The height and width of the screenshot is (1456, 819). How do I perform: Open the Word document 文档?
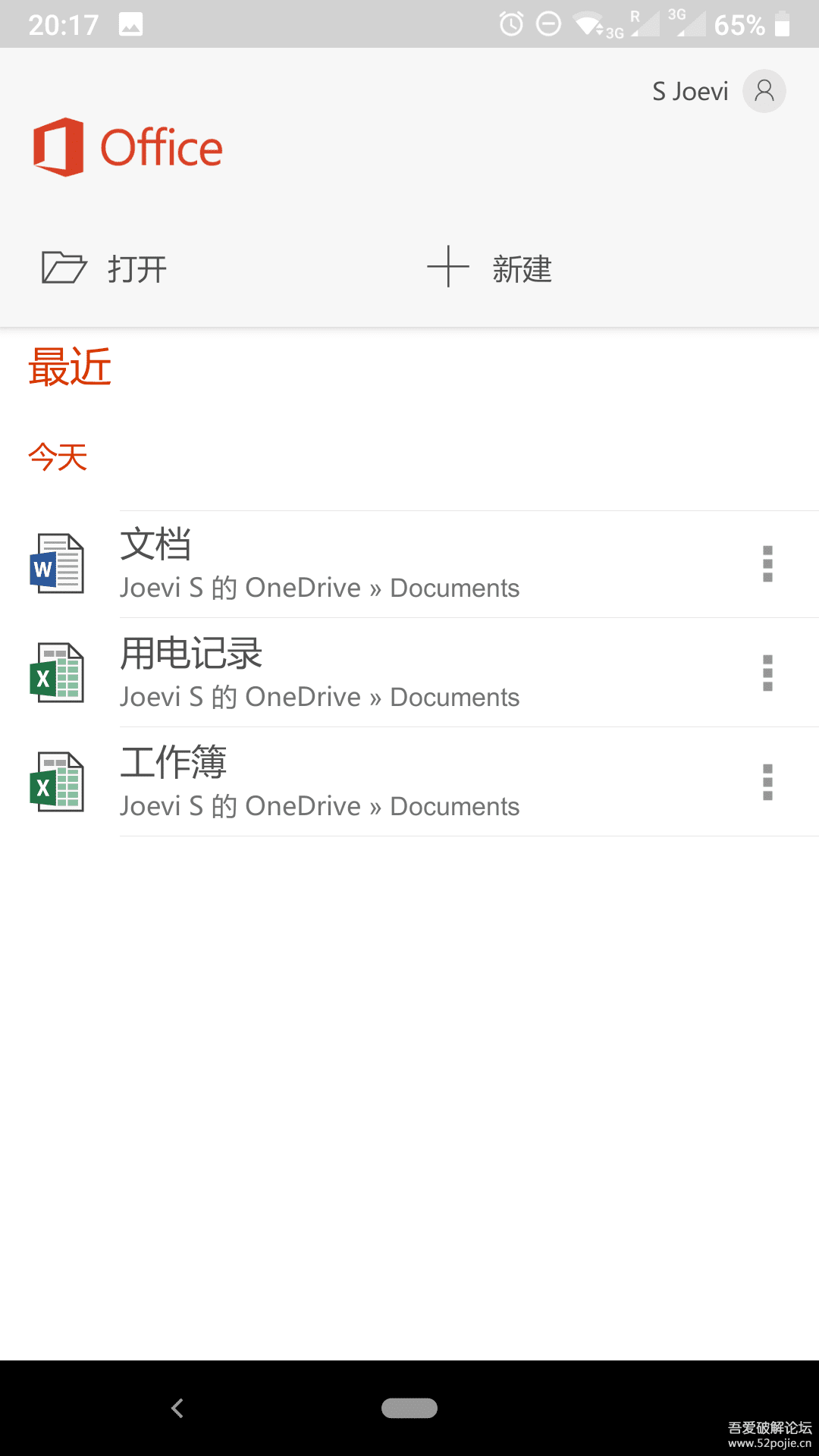[x=318, y=564]
